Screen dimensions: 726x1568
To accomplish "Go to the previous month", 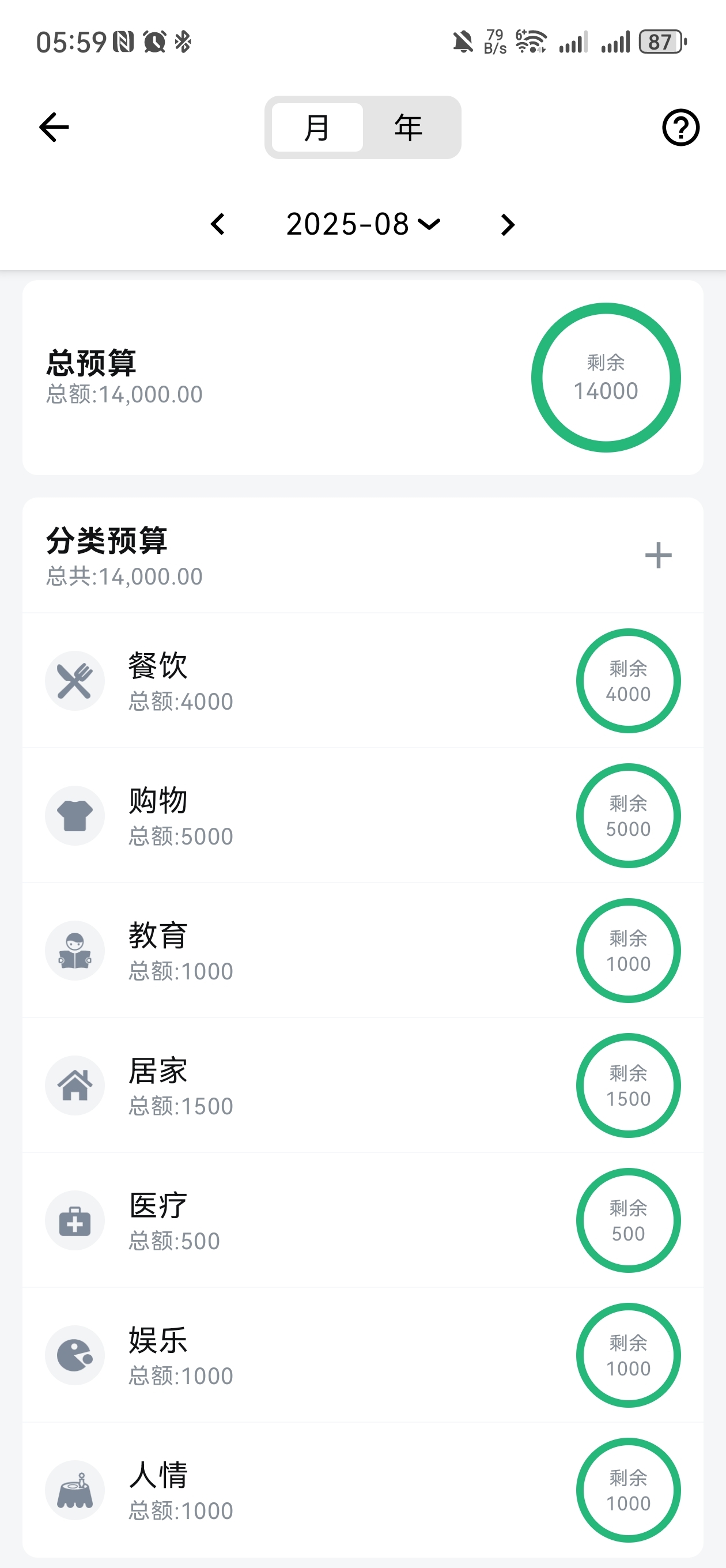I will click(218, 225).
